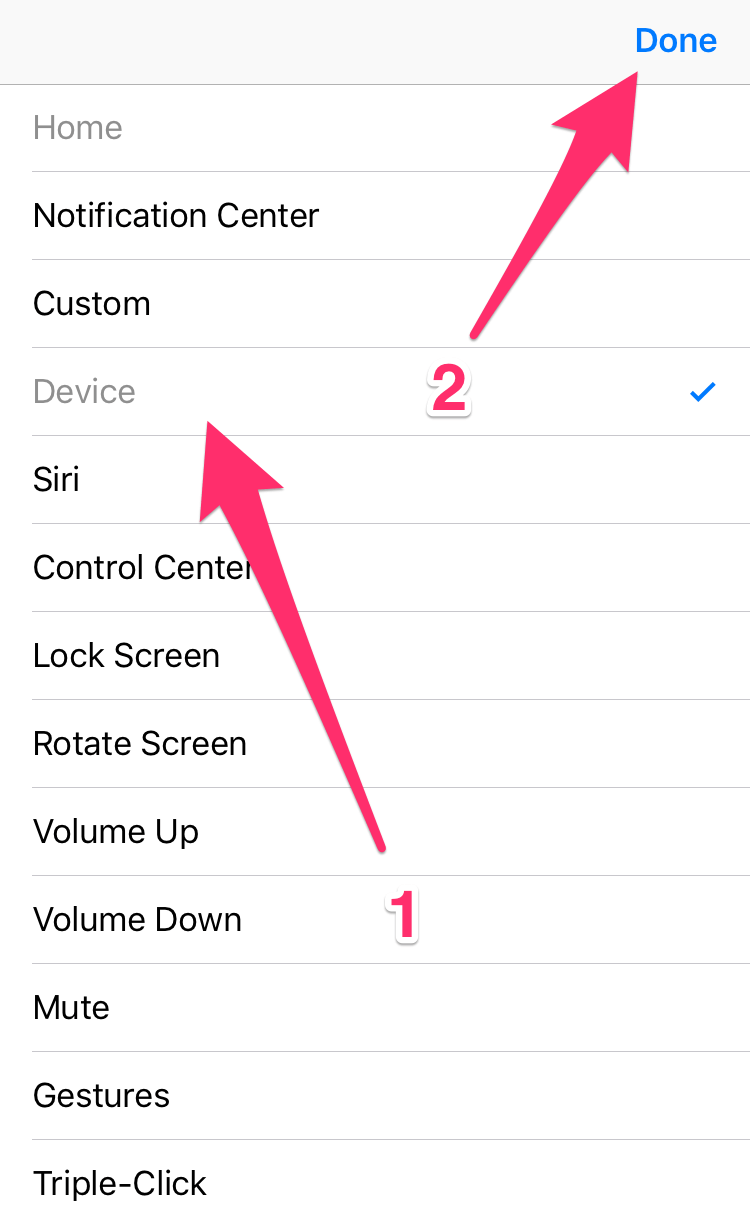Choose the Triple-Click option
The width and height of the screenshot is (750, 1224).
click(375, 1182)
